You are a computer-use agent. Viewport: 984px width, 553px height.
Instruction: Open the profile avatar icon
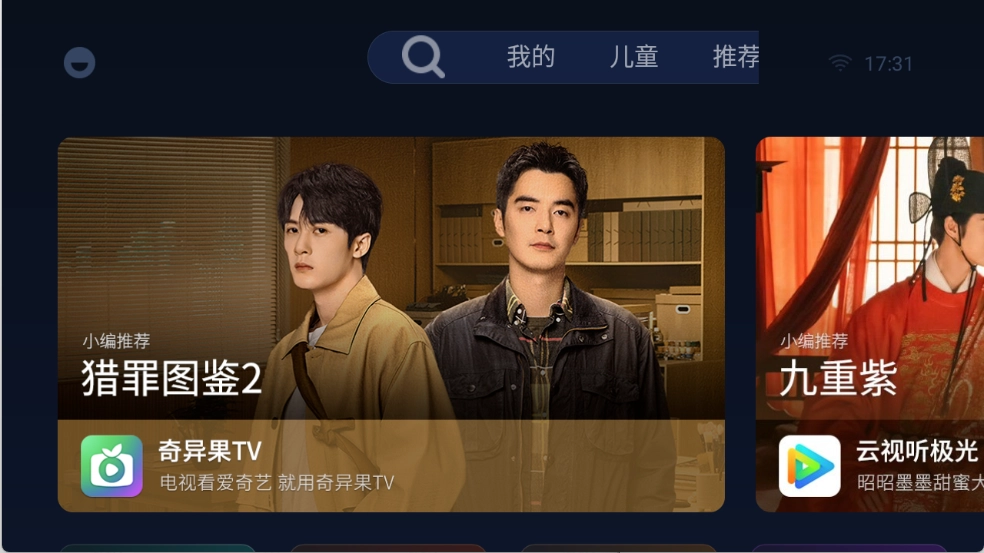[x=80, y=63]
